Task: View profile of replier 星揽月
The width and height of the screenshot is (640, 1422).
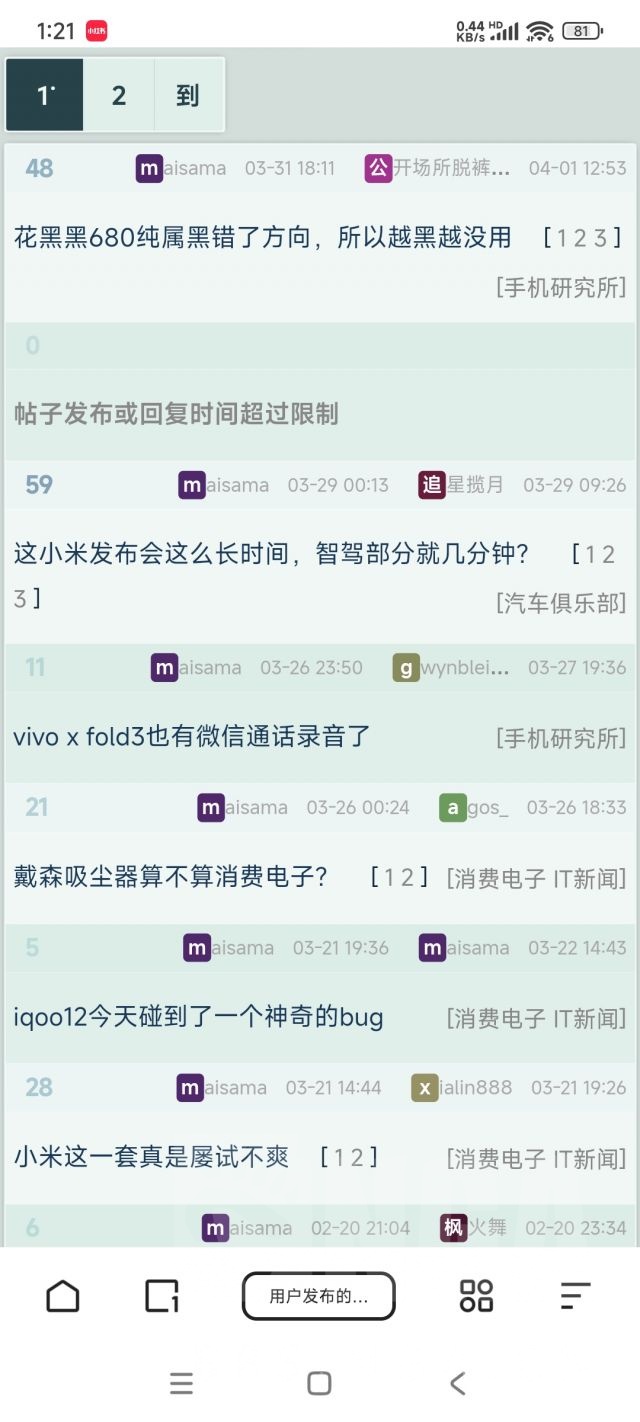Action: click(474, 485)
